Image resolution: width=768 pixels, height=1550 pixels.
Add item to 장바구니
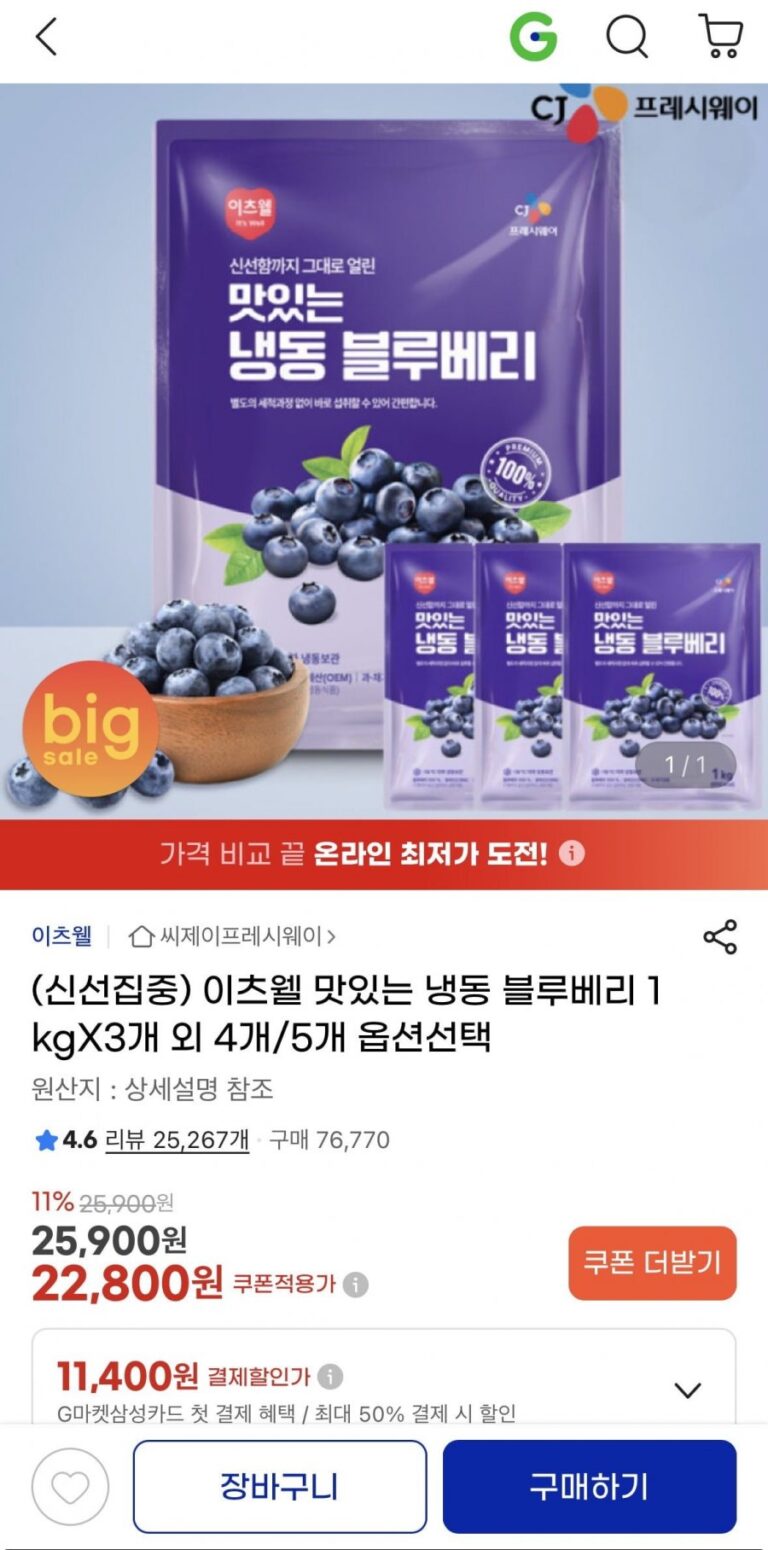pyautogui.click(x=279, y=1487)
